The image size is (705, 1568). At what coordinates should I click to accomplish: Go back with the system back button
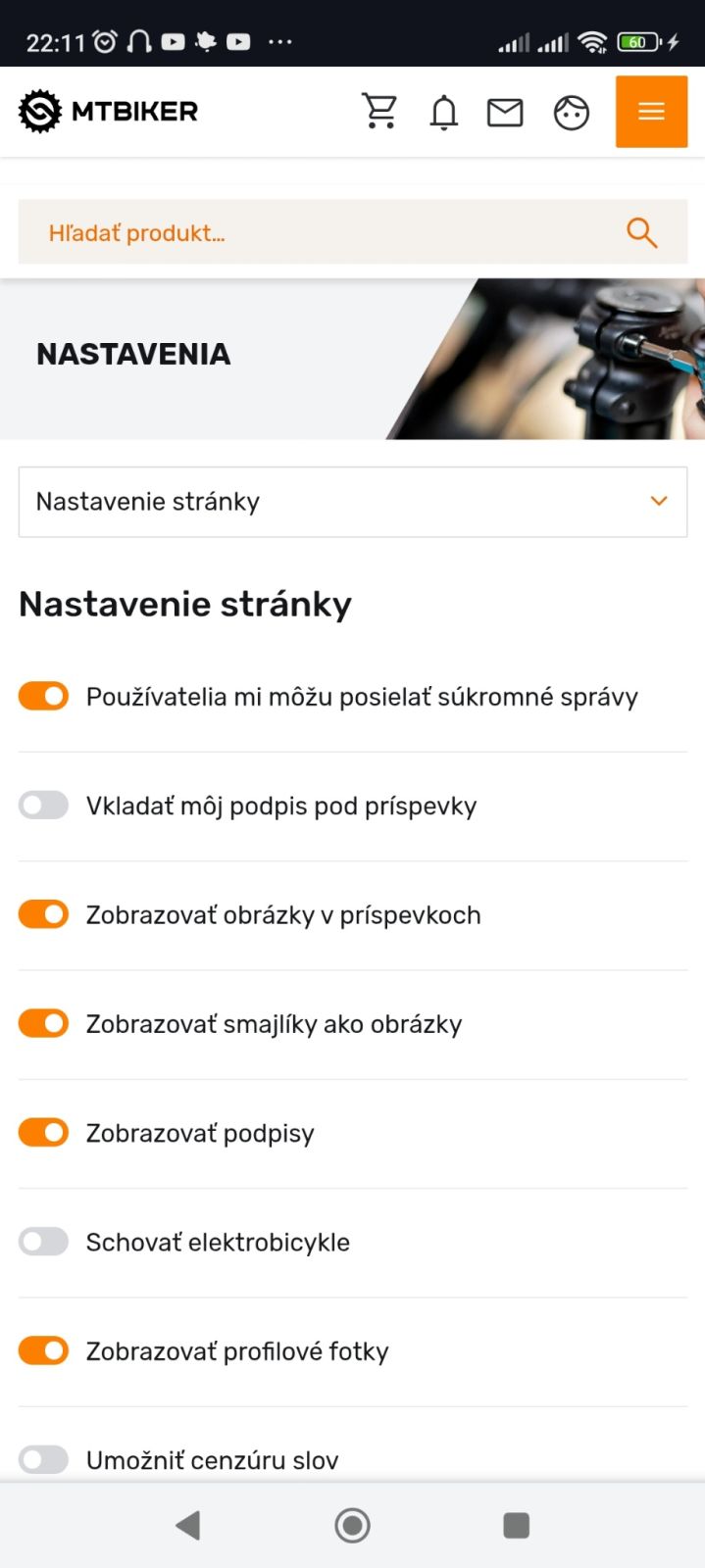pos(188,1525)
